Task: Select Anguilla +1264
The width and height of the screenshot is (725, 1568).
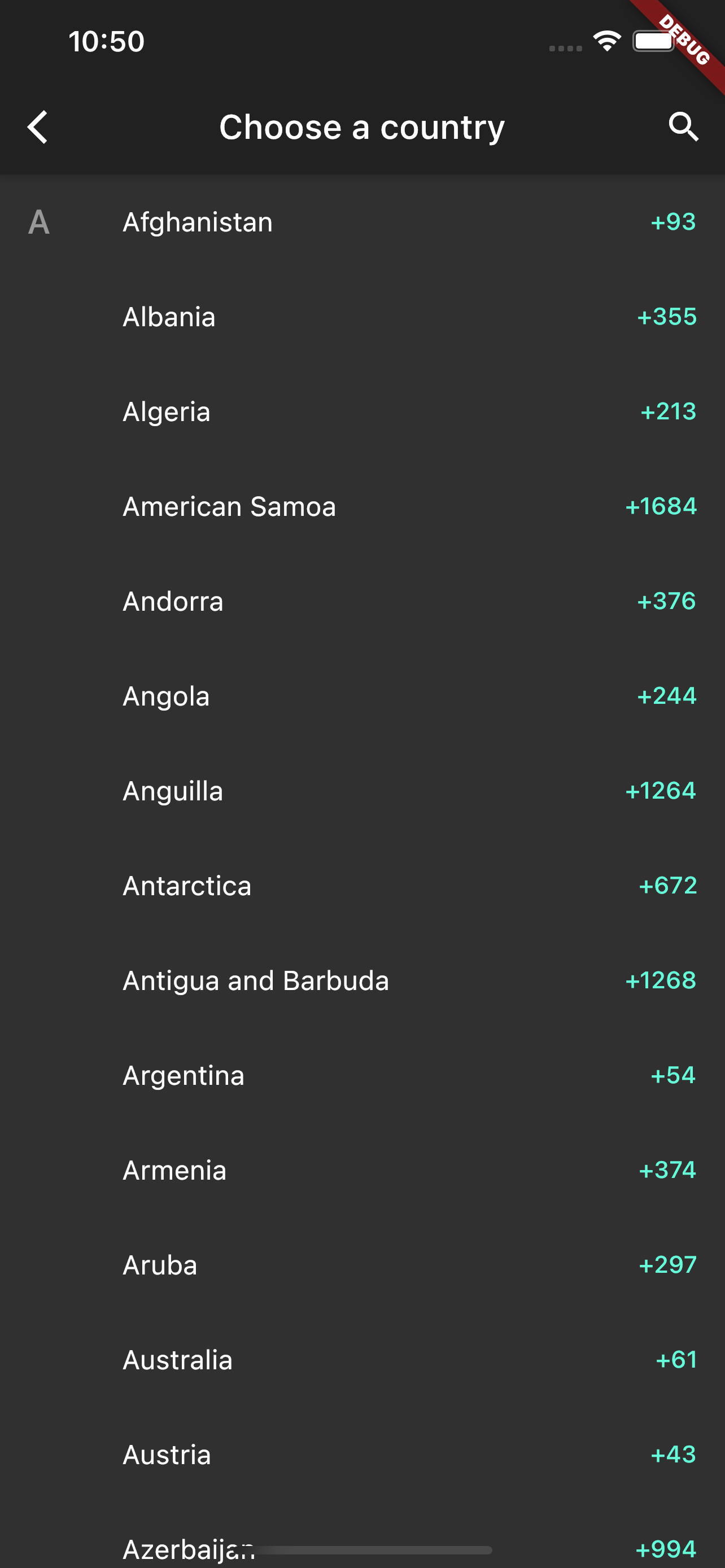Action: (362, 791)
